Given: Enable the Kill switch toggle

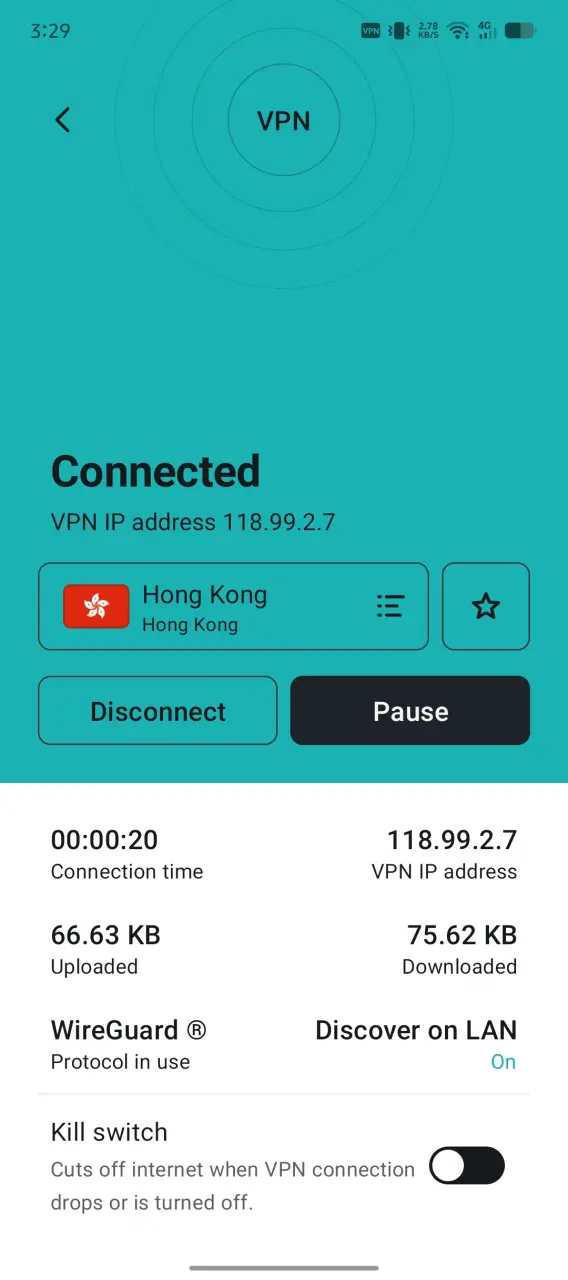Looking at the screenshot, I should click(467, 1165).
